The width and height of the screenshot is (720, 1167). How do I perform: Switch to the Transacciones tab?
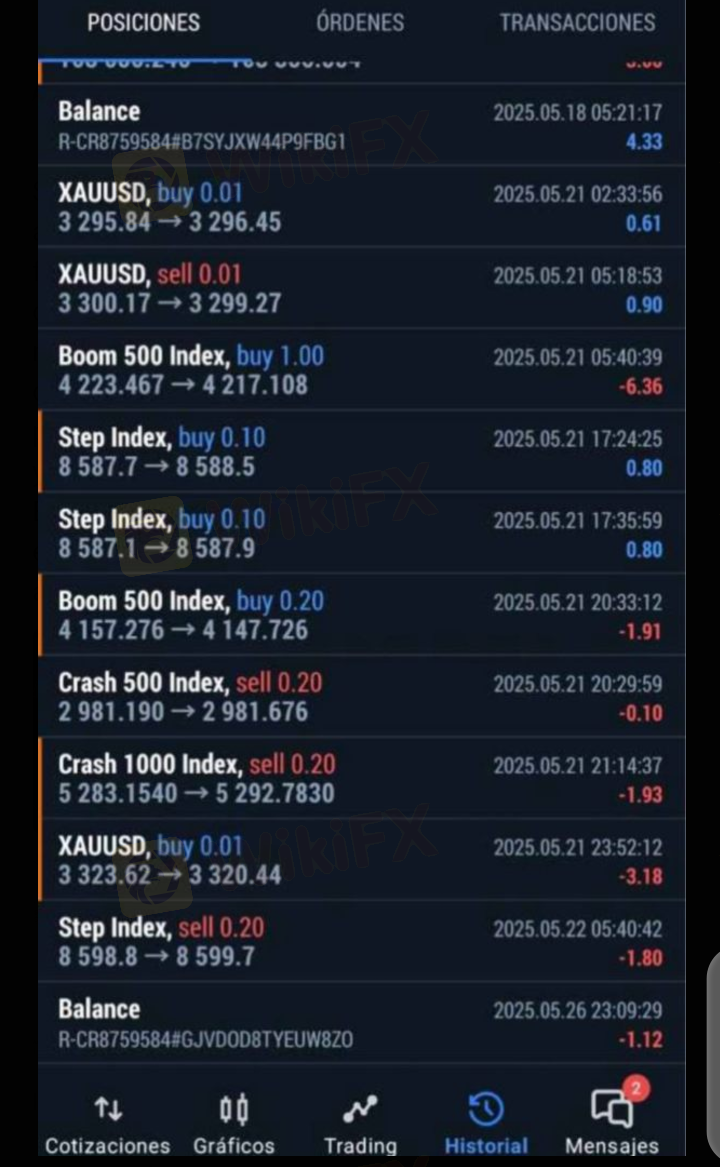coord(577,22)
